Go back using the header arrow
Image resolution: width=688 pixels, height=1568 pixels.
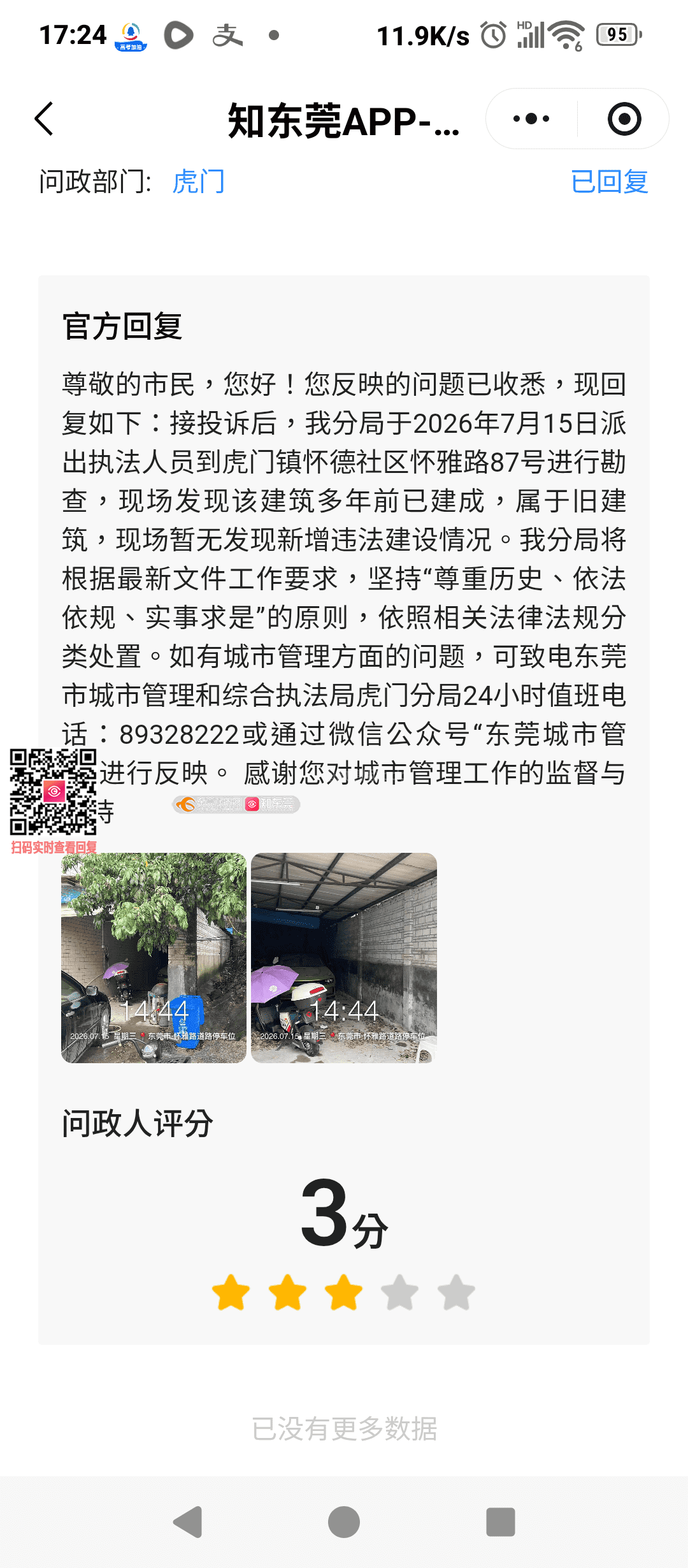[x=44, y=119]
